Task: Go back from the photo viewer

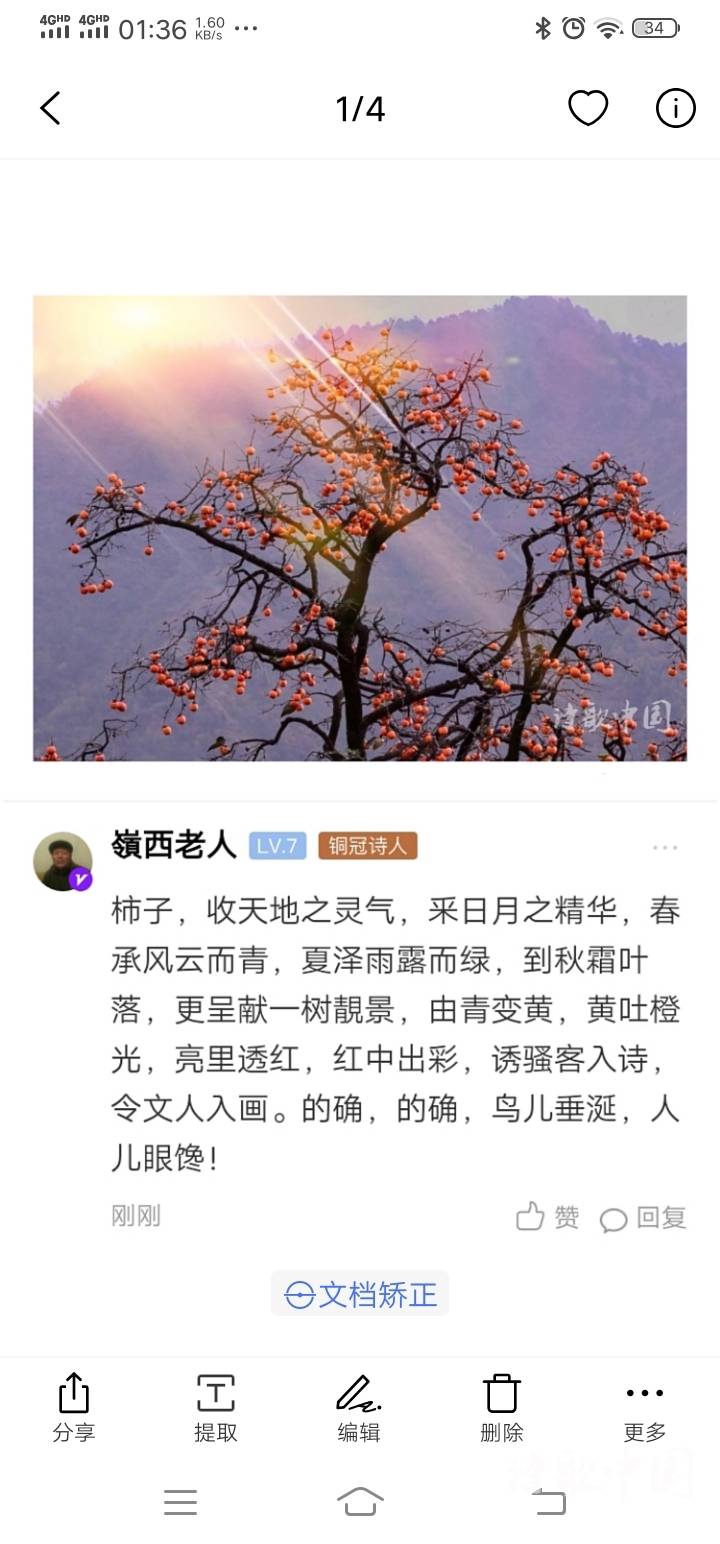Action: coord(51,108)
